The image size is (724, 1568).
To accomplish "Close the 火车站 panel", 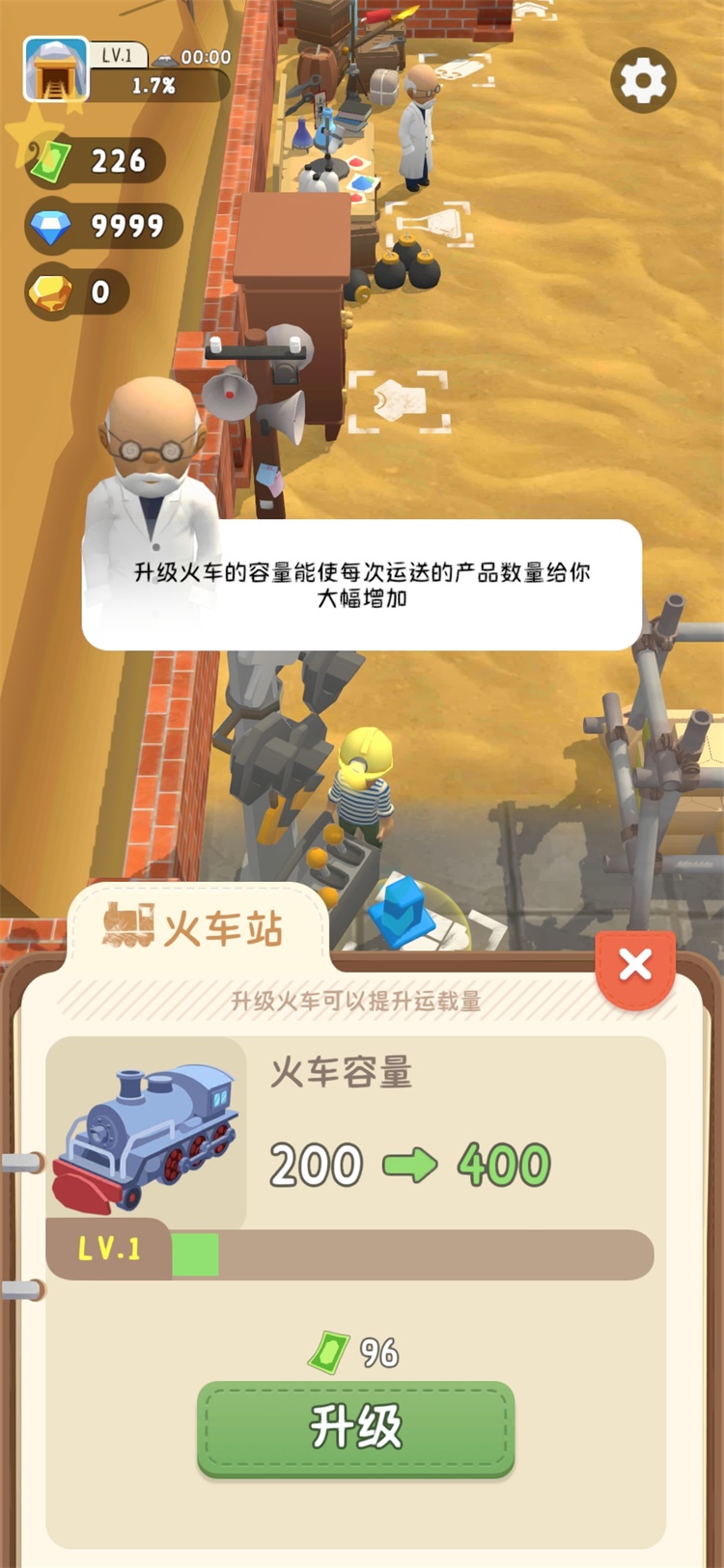I will point(634,966).
